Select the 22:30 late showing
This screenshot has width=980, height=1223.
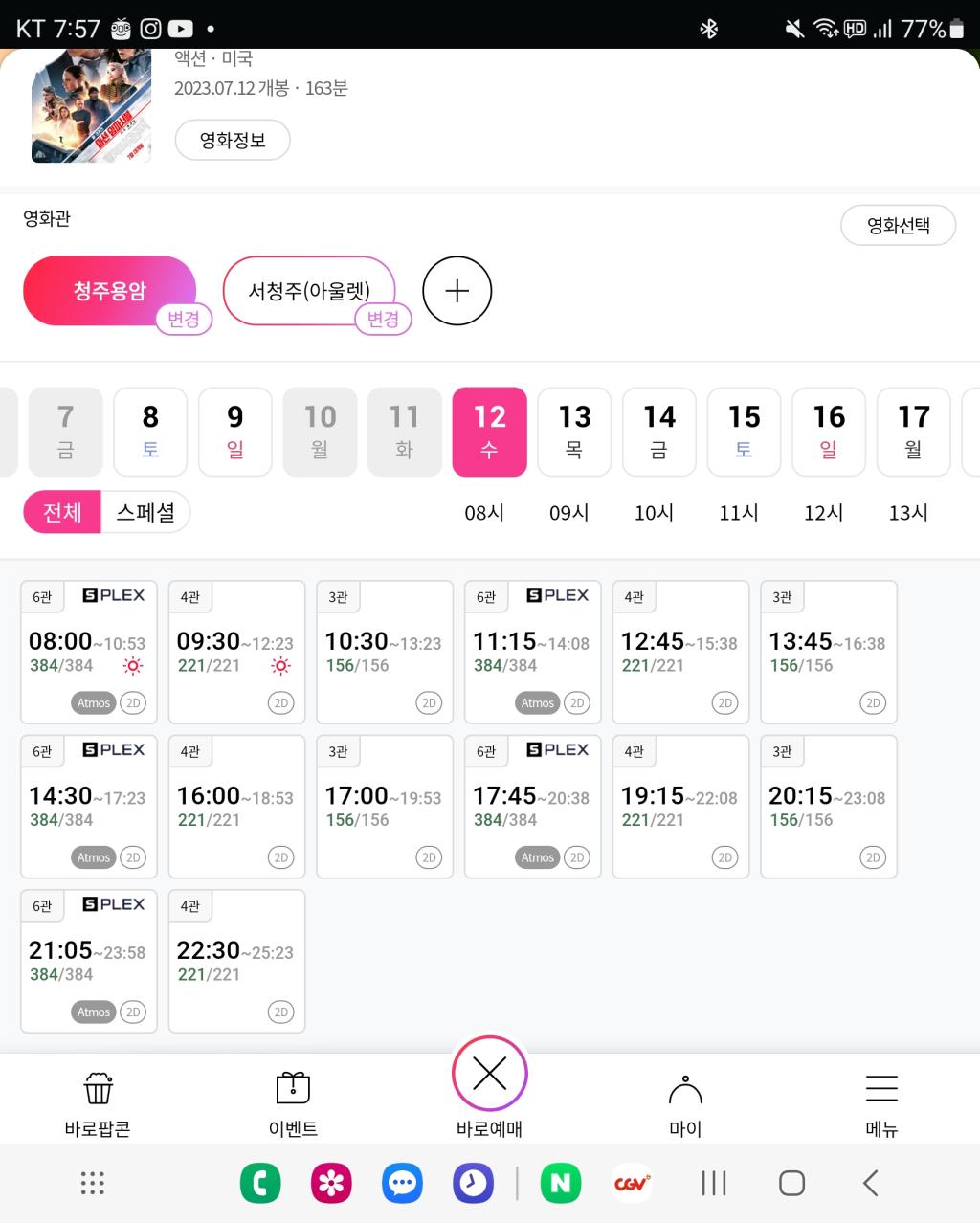[x=236, y=961]
